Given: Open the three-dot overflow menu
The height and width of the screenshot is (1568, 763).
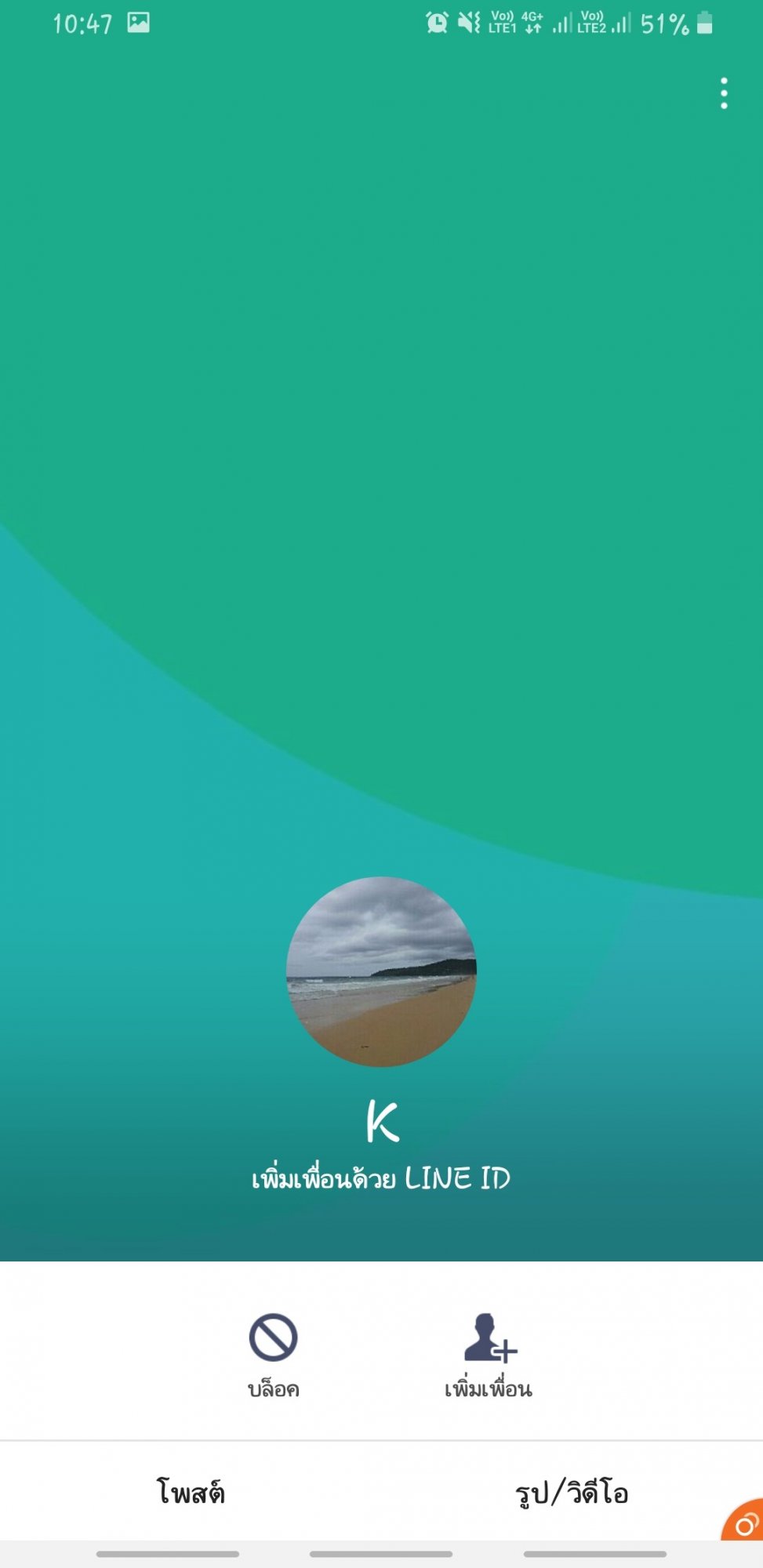Looking at the screenshot, I should pos(724,93).
